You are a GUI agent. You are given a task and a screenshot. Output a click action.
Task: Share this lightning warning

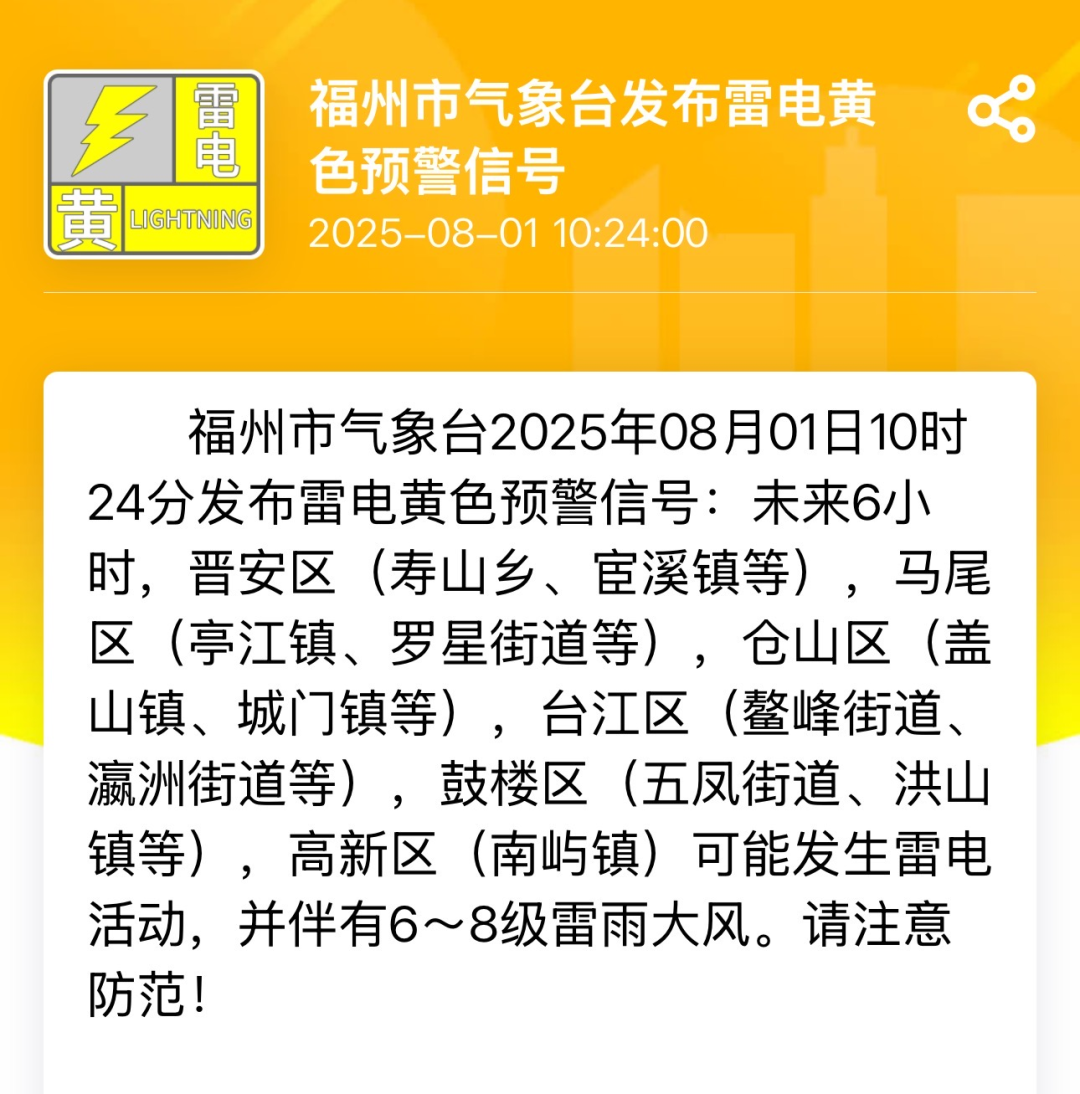pyautogui.click(x=1001, y=109)
